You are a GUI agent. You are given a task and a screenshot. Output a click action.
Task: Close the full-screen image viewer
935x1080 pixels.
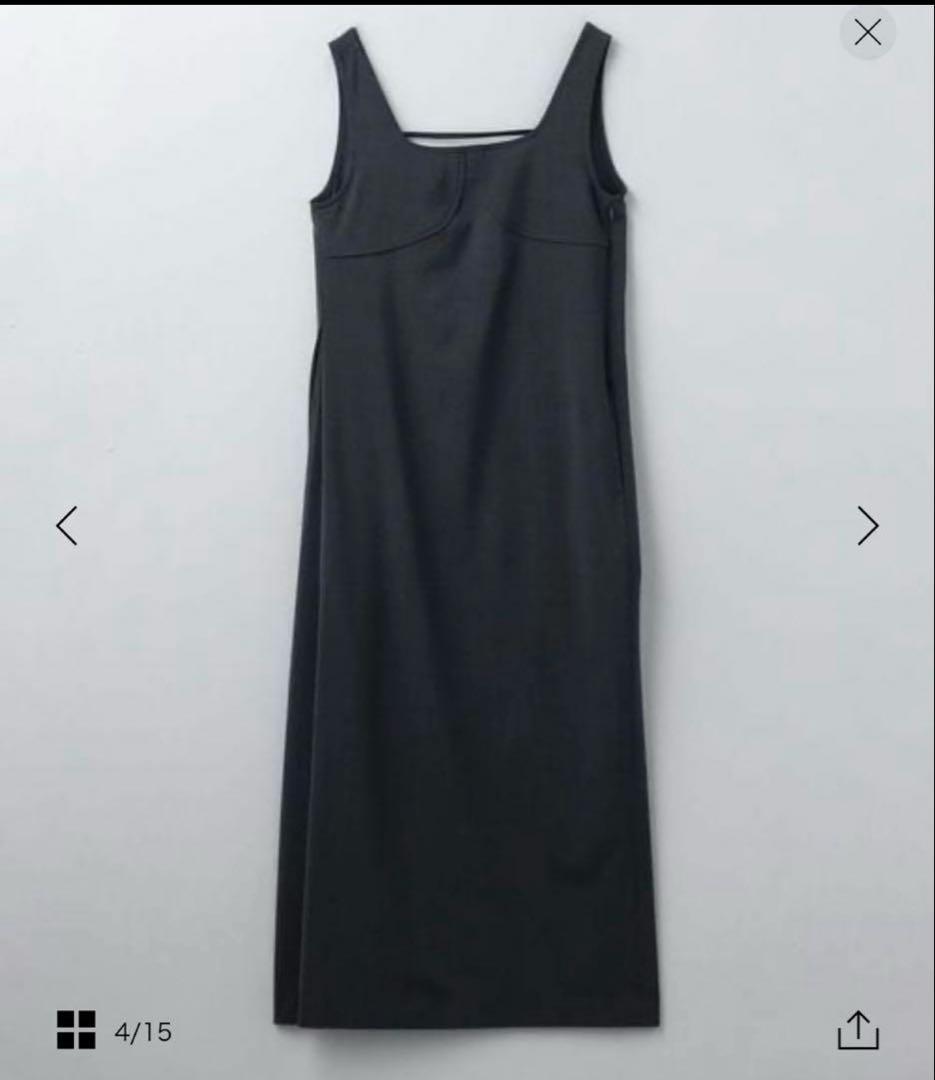click(867, 33)
